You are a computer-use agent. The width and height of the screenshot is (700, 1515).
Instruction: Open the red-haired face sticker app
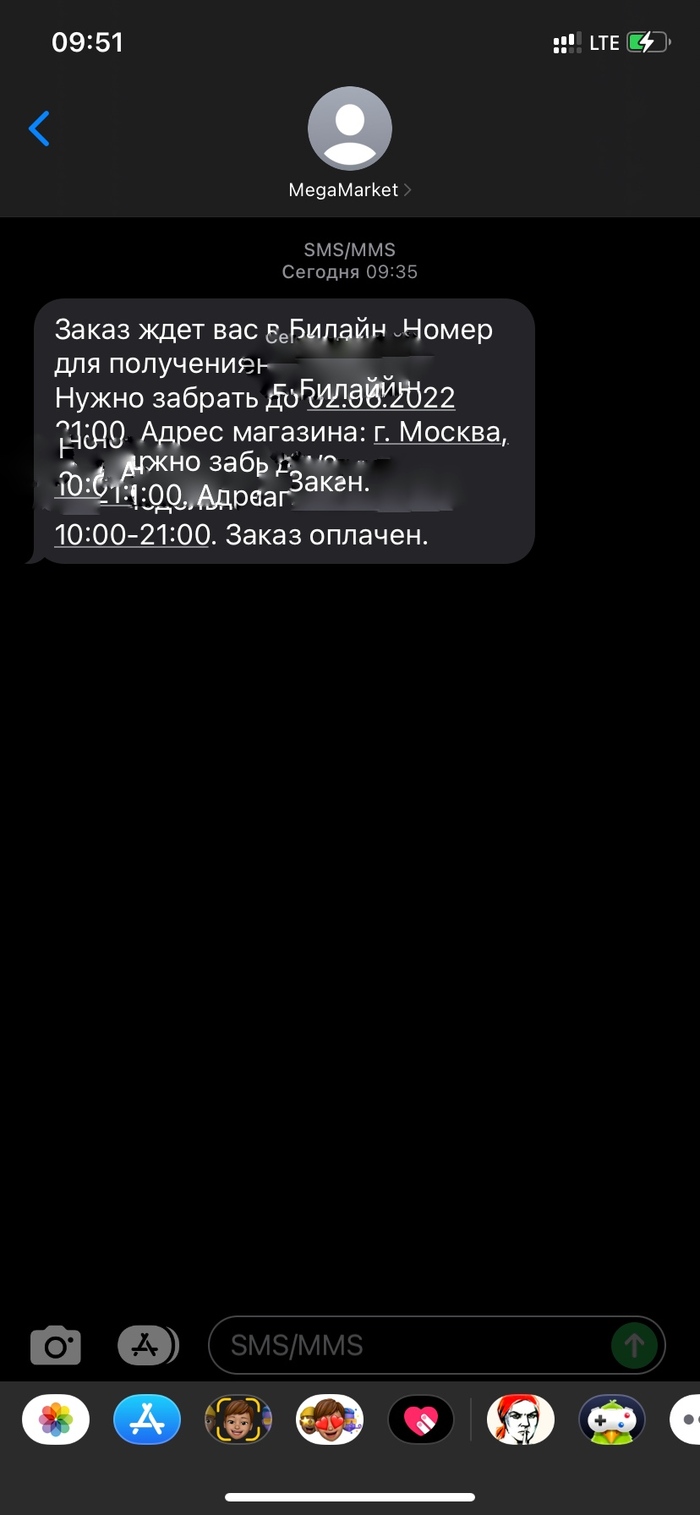pos(520,1419)
